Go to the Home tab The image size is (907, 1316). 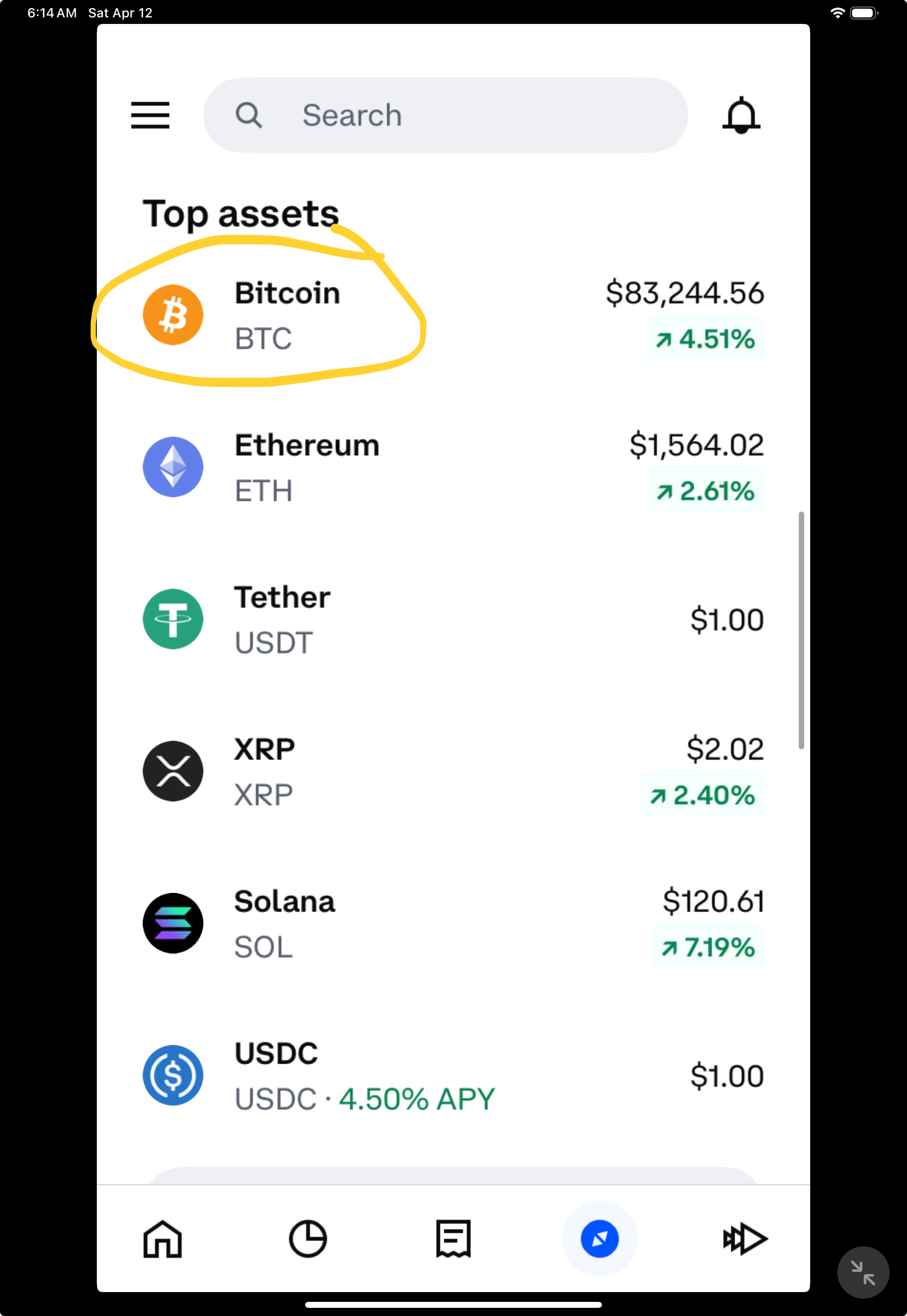(163, 1239)
